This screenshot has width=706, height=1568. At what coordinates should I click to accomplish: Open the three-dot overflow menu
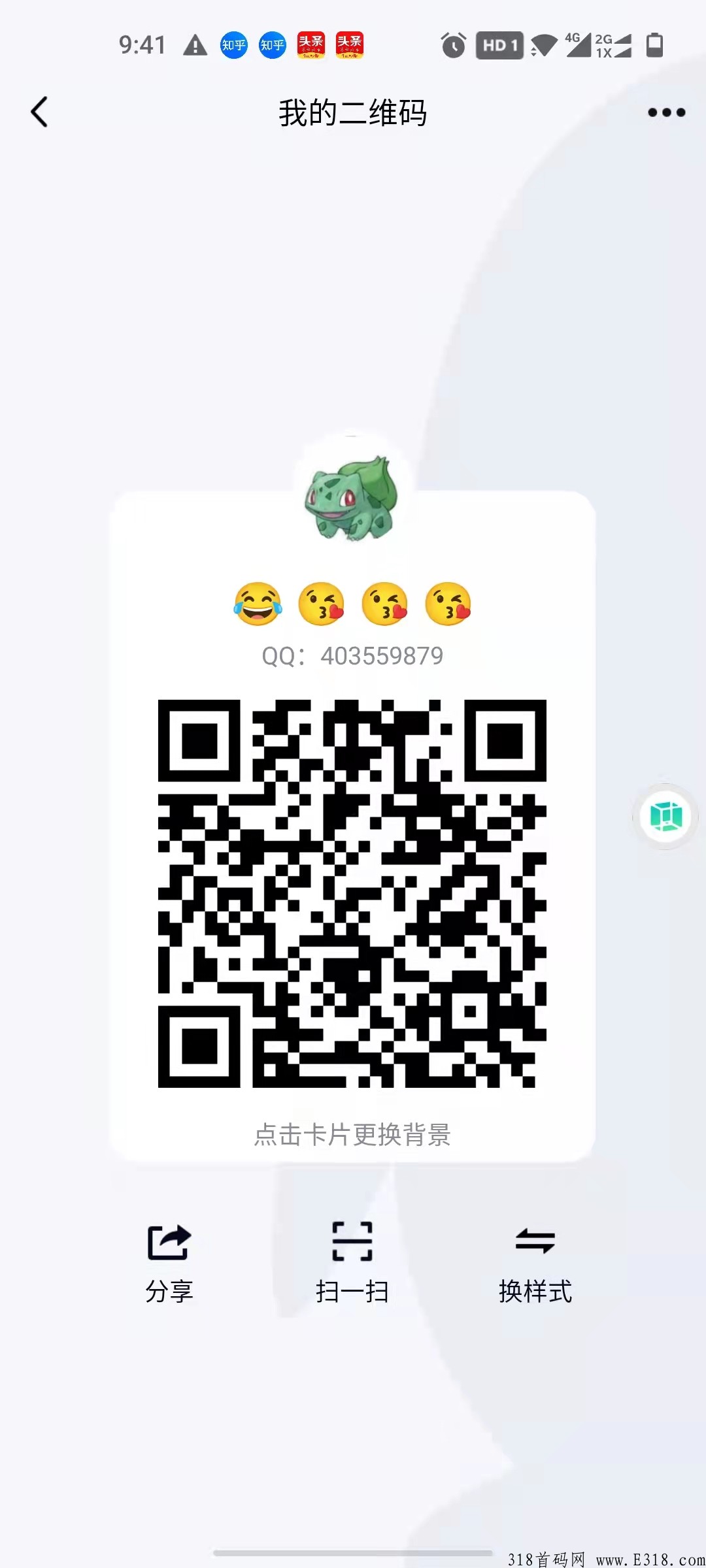(666, 112)
